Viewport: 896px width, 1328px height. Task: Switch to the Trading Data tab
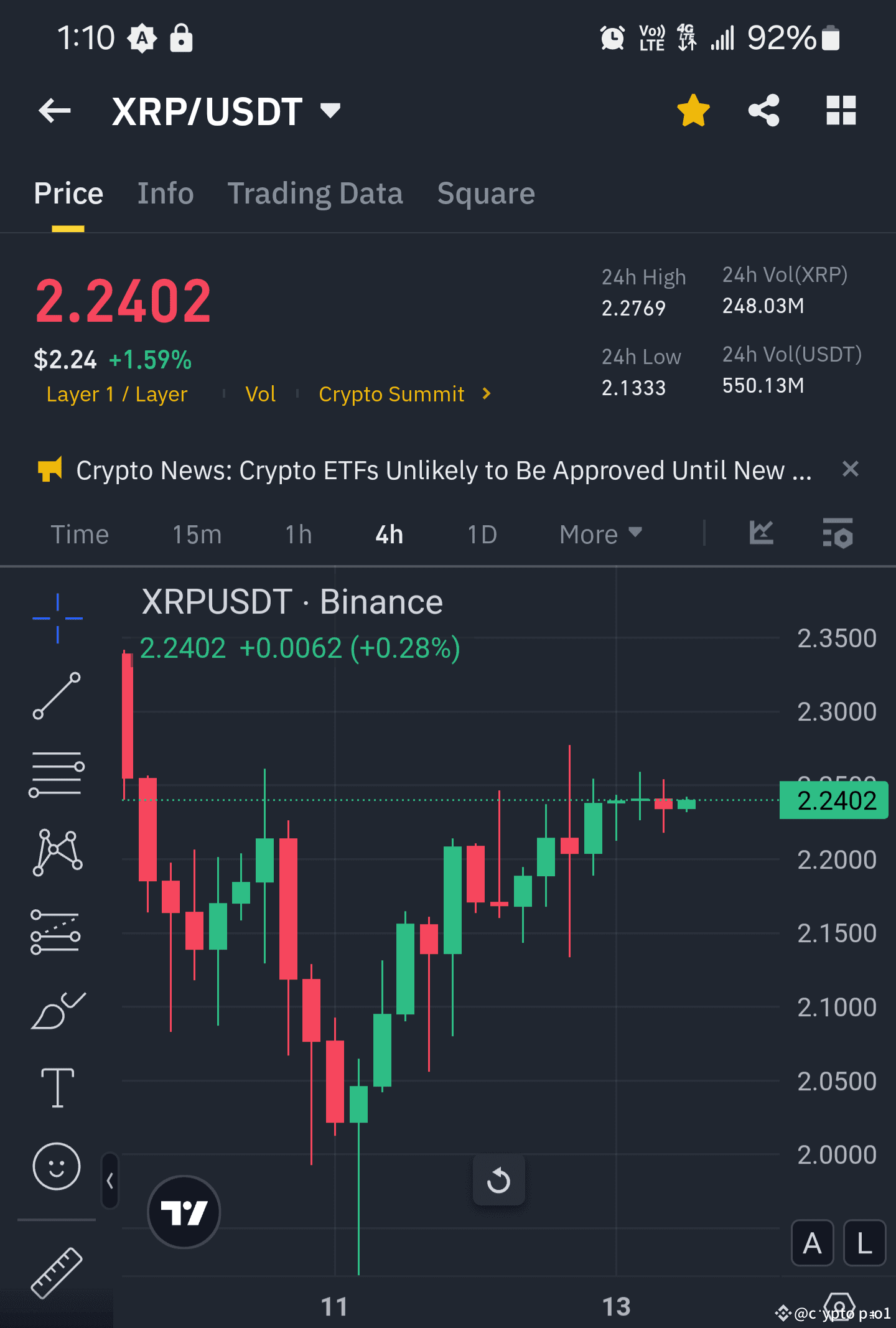[x=315, y=194]
